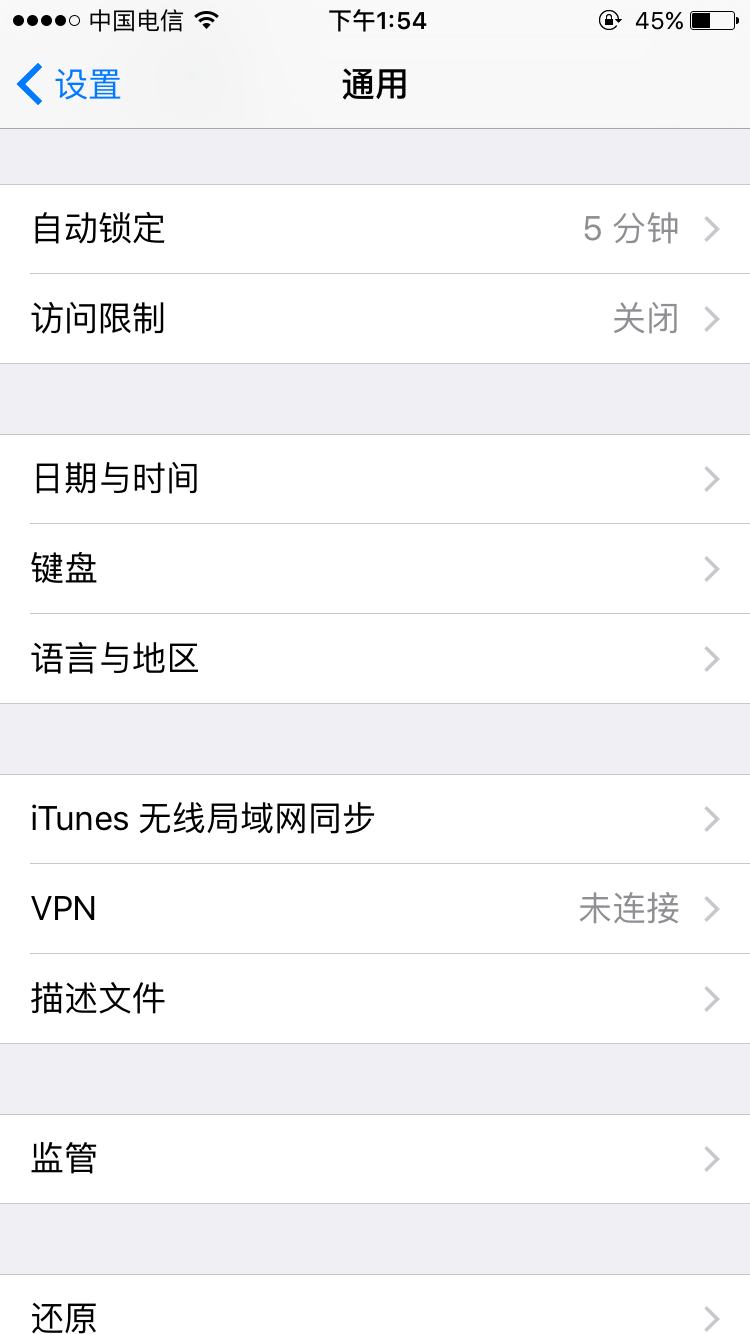Open 监管 row

coord(375,1159)
